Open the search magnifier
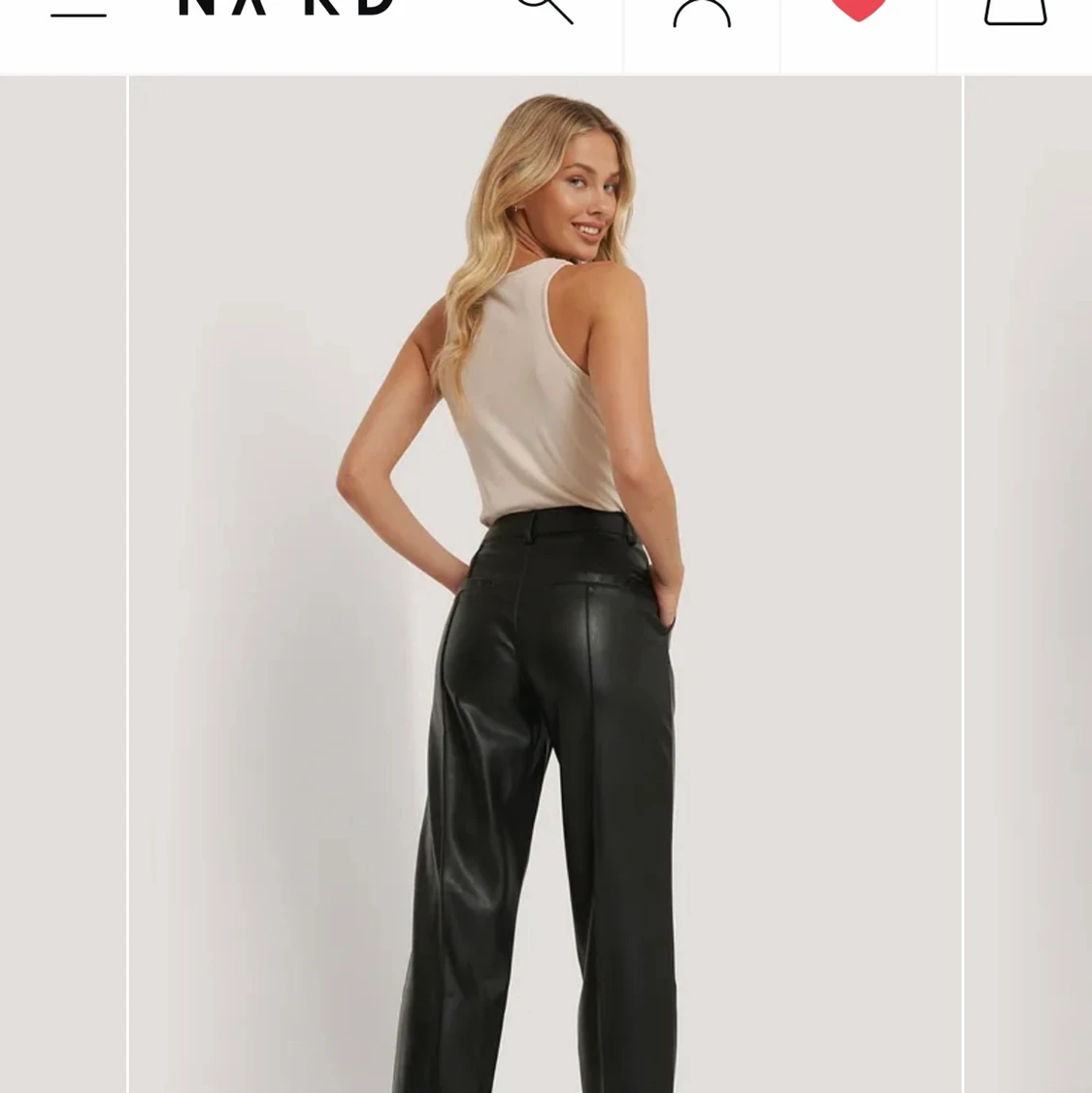 [545, 10]
